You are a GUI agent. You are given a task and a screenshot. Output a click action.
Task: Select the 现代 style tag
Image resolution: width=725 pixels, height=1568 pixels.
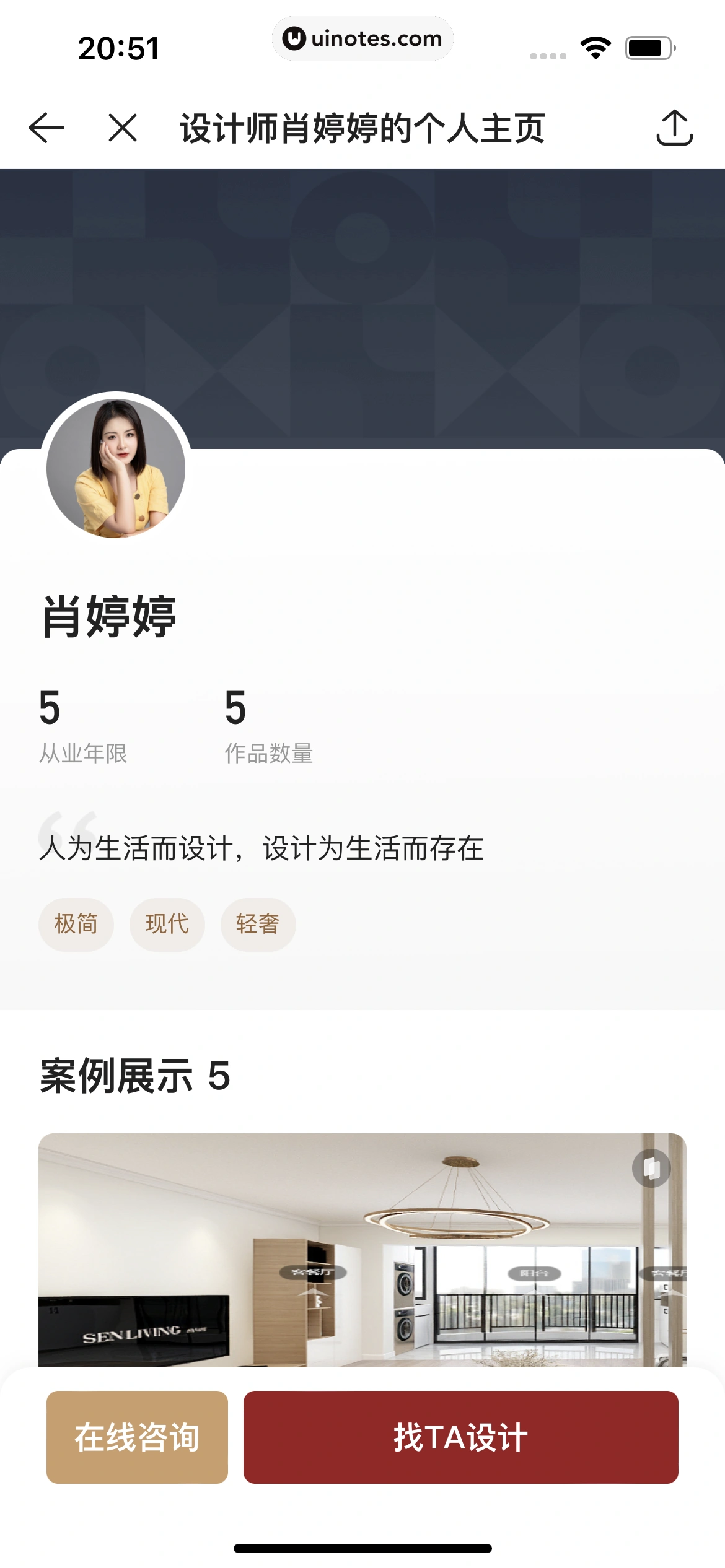click(x=167, y=924)
